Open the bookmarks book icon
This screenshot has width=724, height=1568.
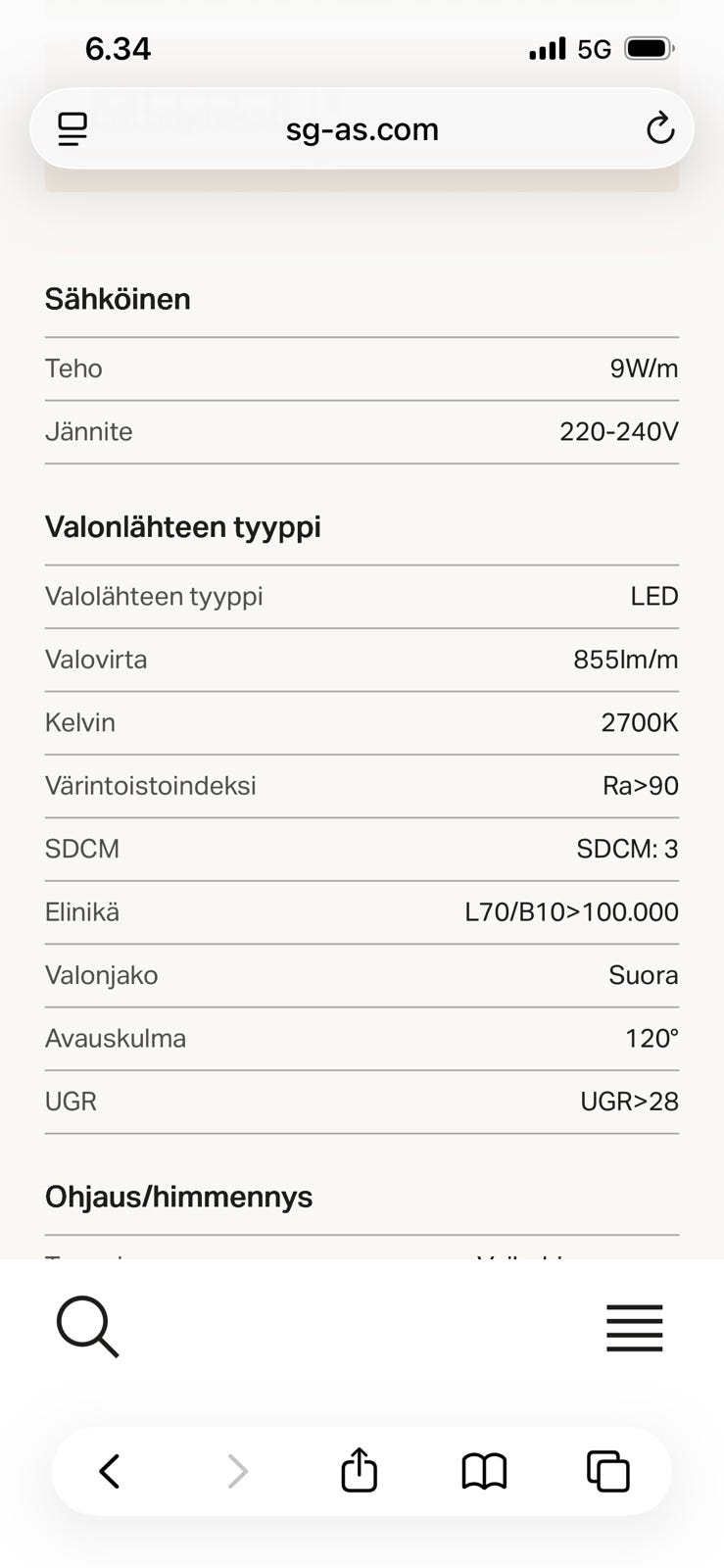(484, 1471)
